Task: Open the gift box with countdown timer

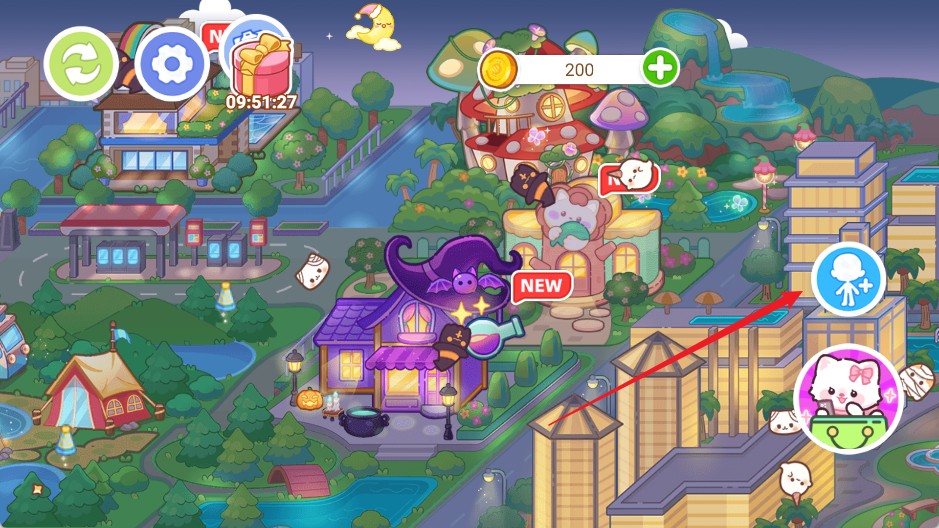Action: pyautogui.click(x=260, y=65)
